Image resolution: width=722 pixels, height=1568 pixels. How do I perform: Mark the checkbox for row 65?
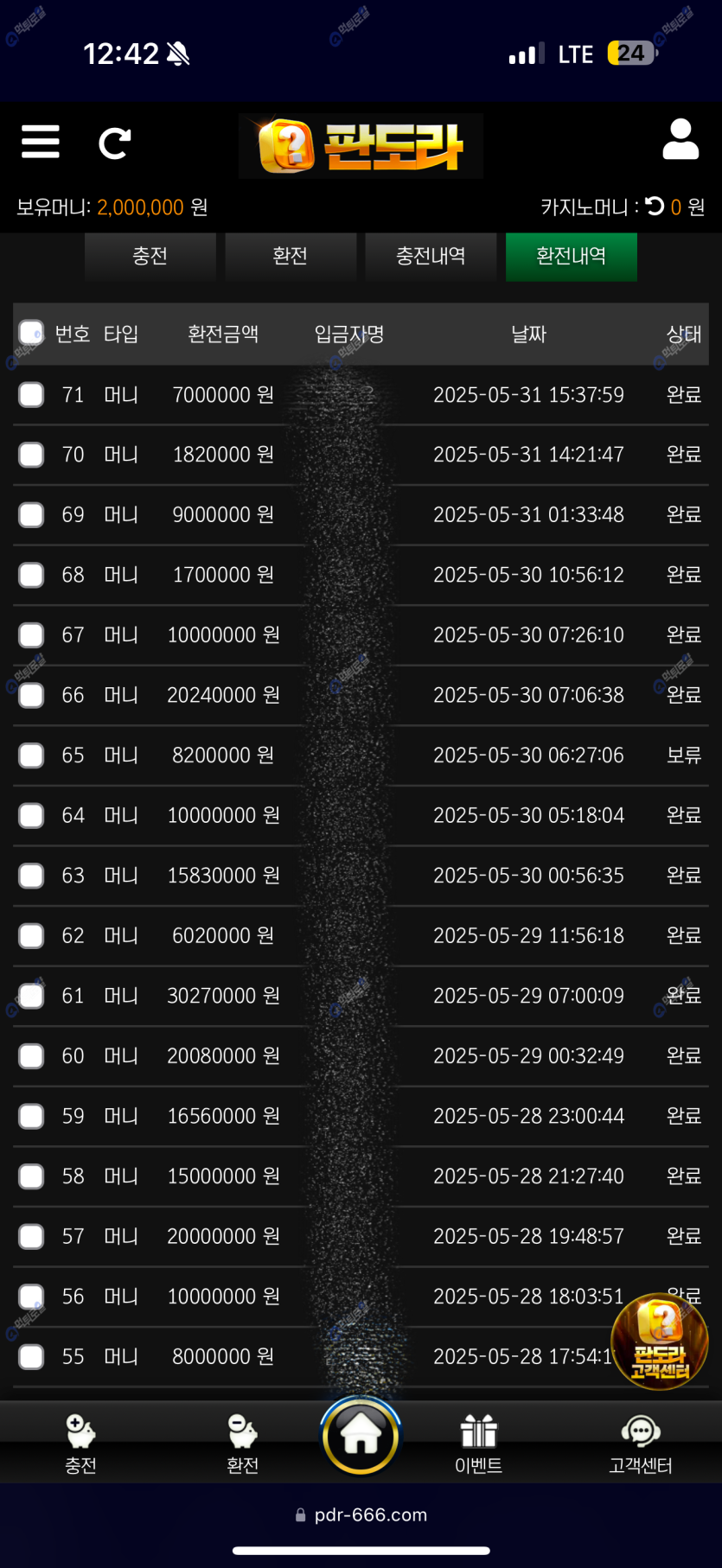pos(32,755)
